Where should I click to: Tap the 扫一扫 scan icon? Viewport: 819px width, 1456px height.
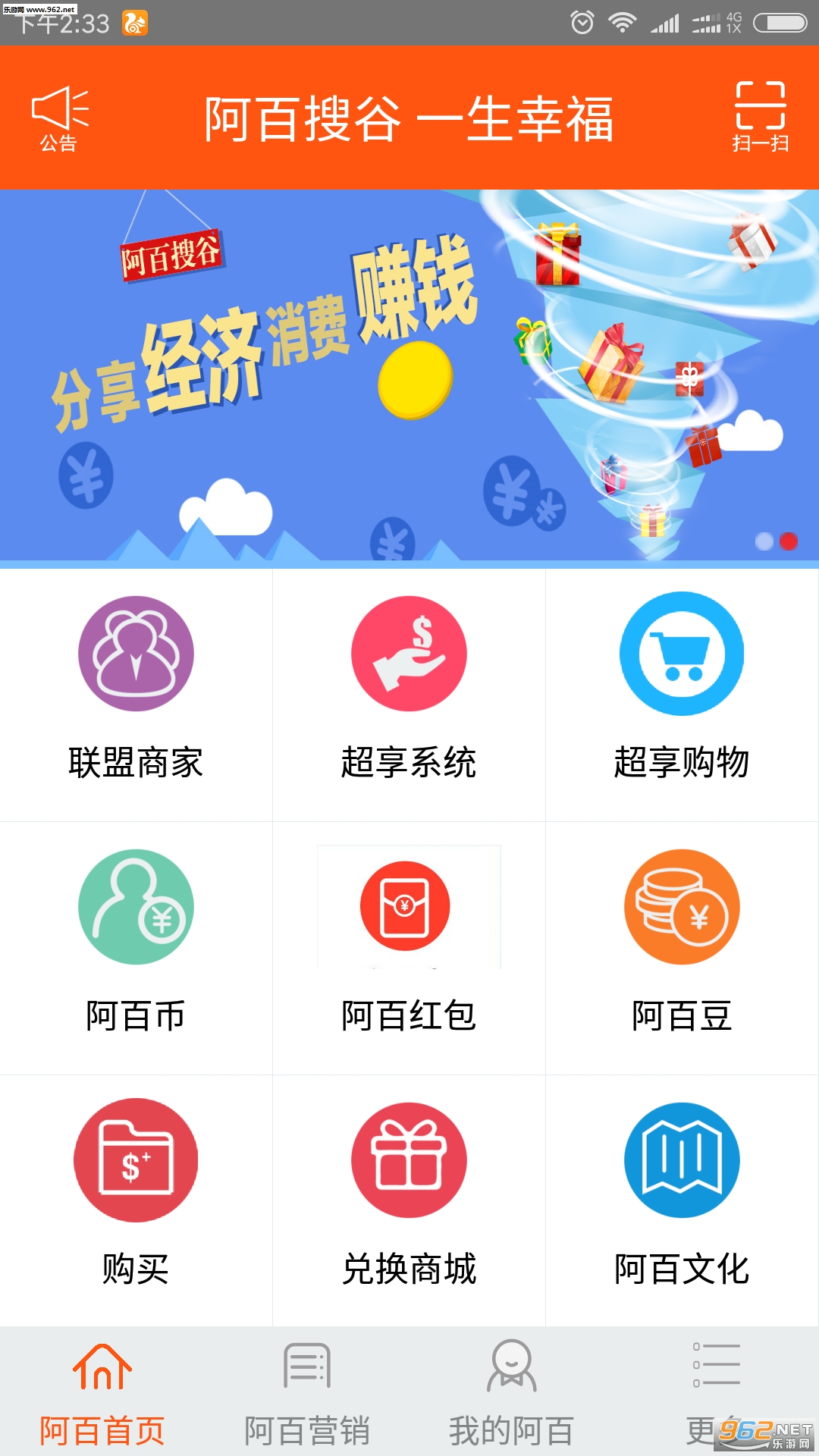(760, 117)
